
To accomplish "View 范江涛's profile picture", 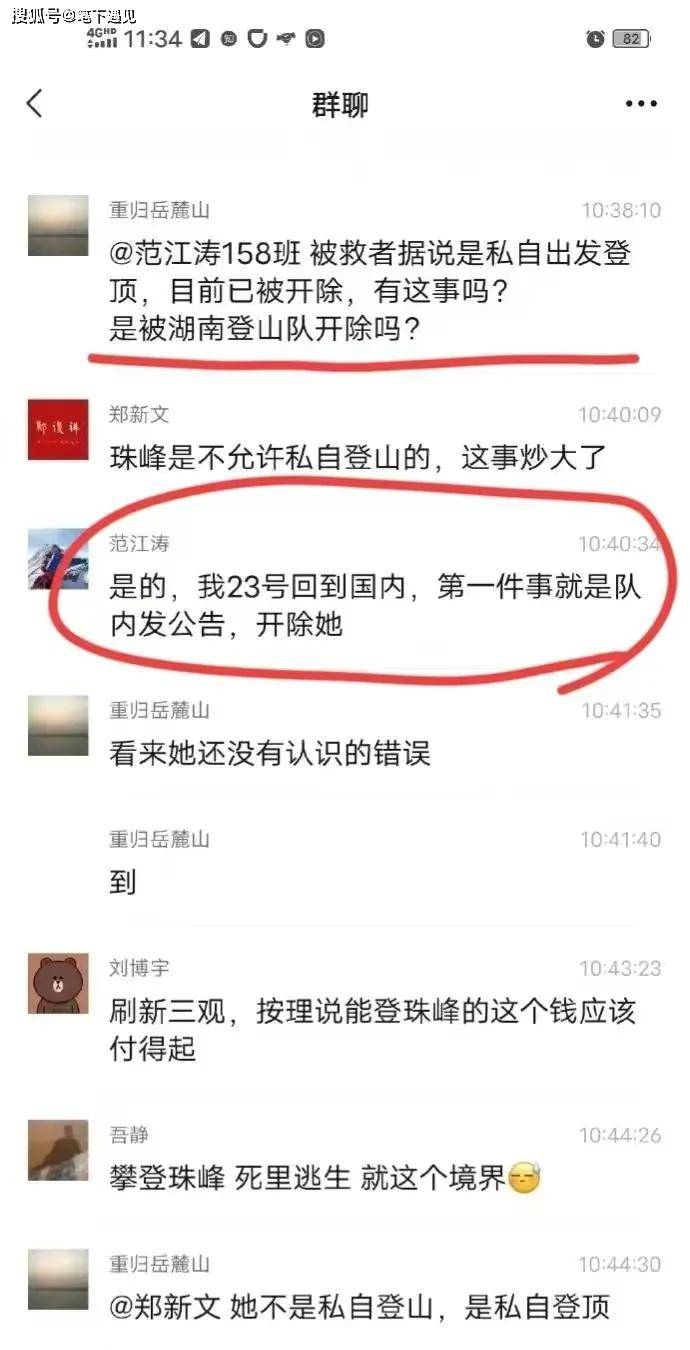I will pyautogui.click(x=57, y=559).
